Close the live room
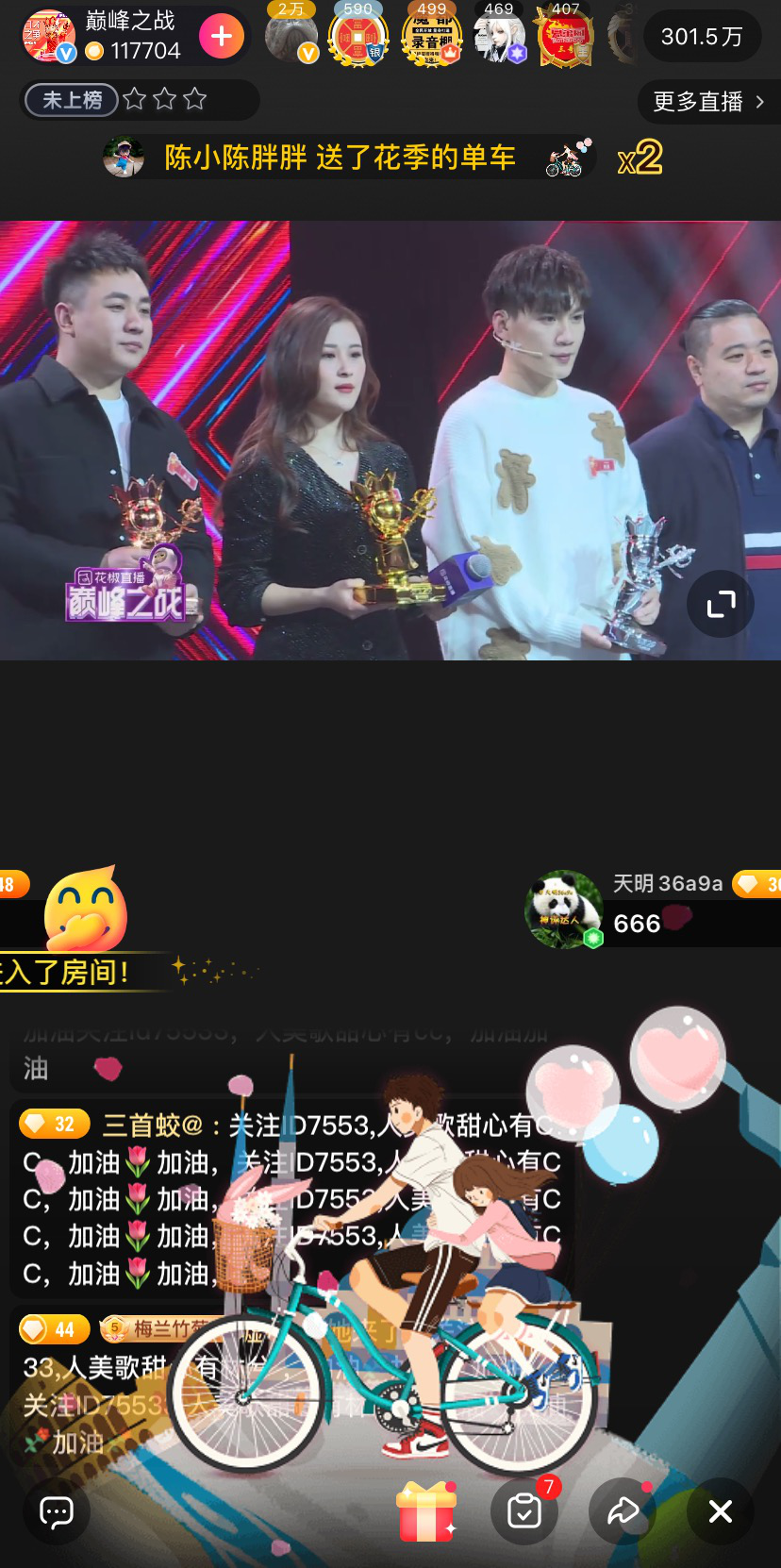 [721, 1511]
